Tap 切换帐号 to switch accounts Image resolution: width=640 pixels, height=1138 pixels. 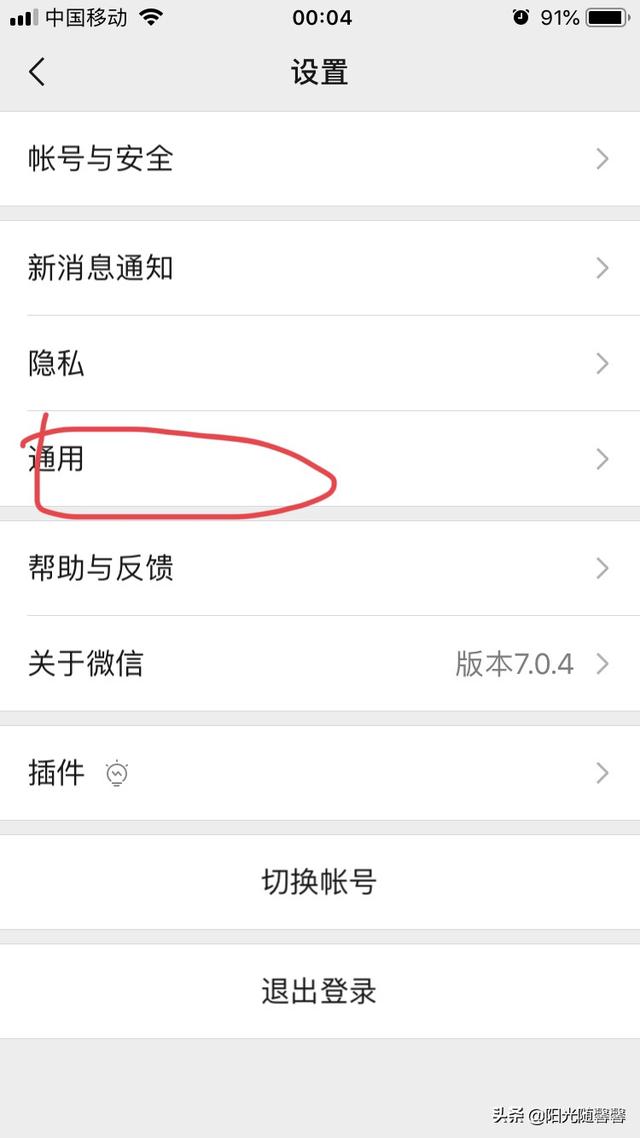[x=320, y=883]
